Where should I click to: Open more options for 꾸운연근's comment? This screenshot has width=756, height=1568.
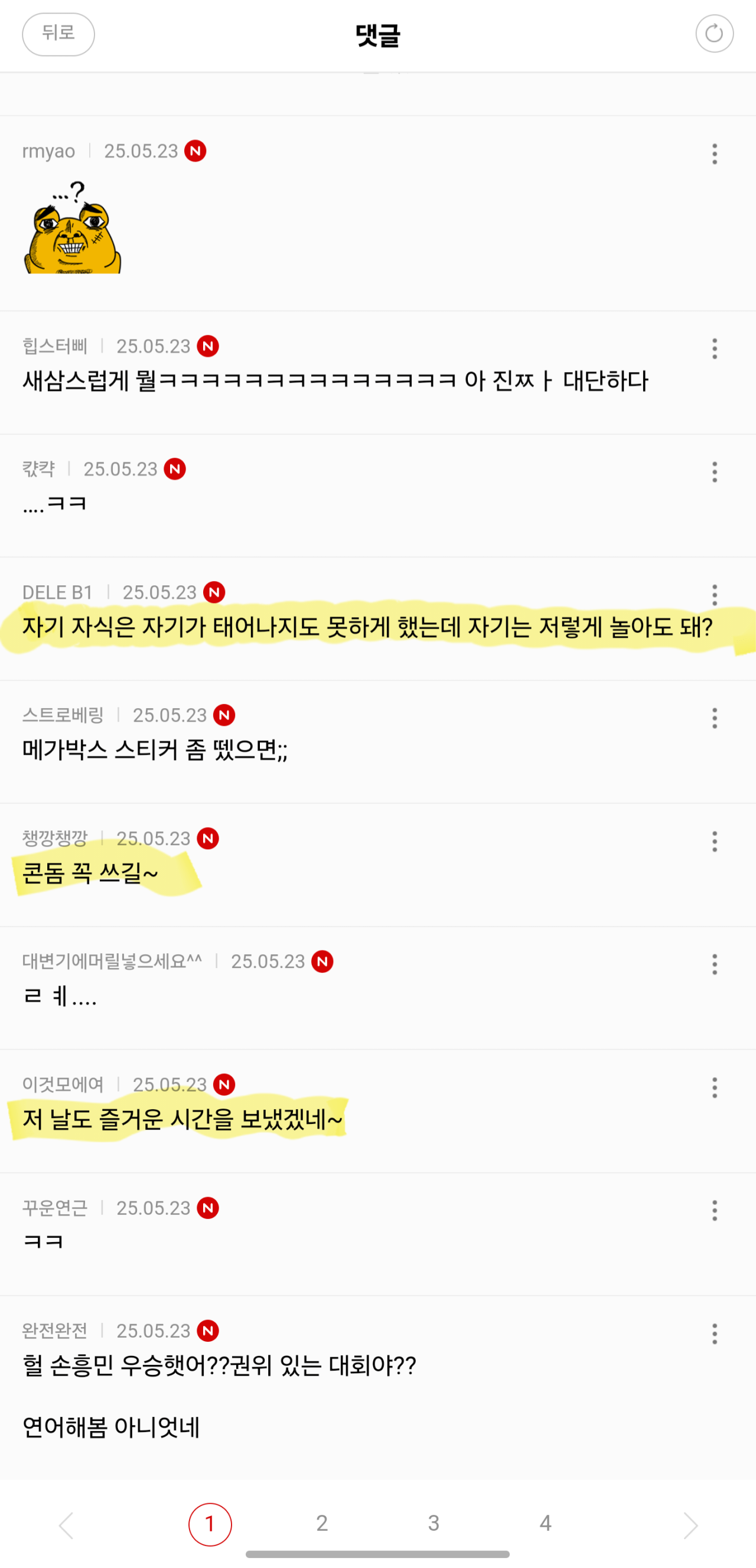(714, 1210)
